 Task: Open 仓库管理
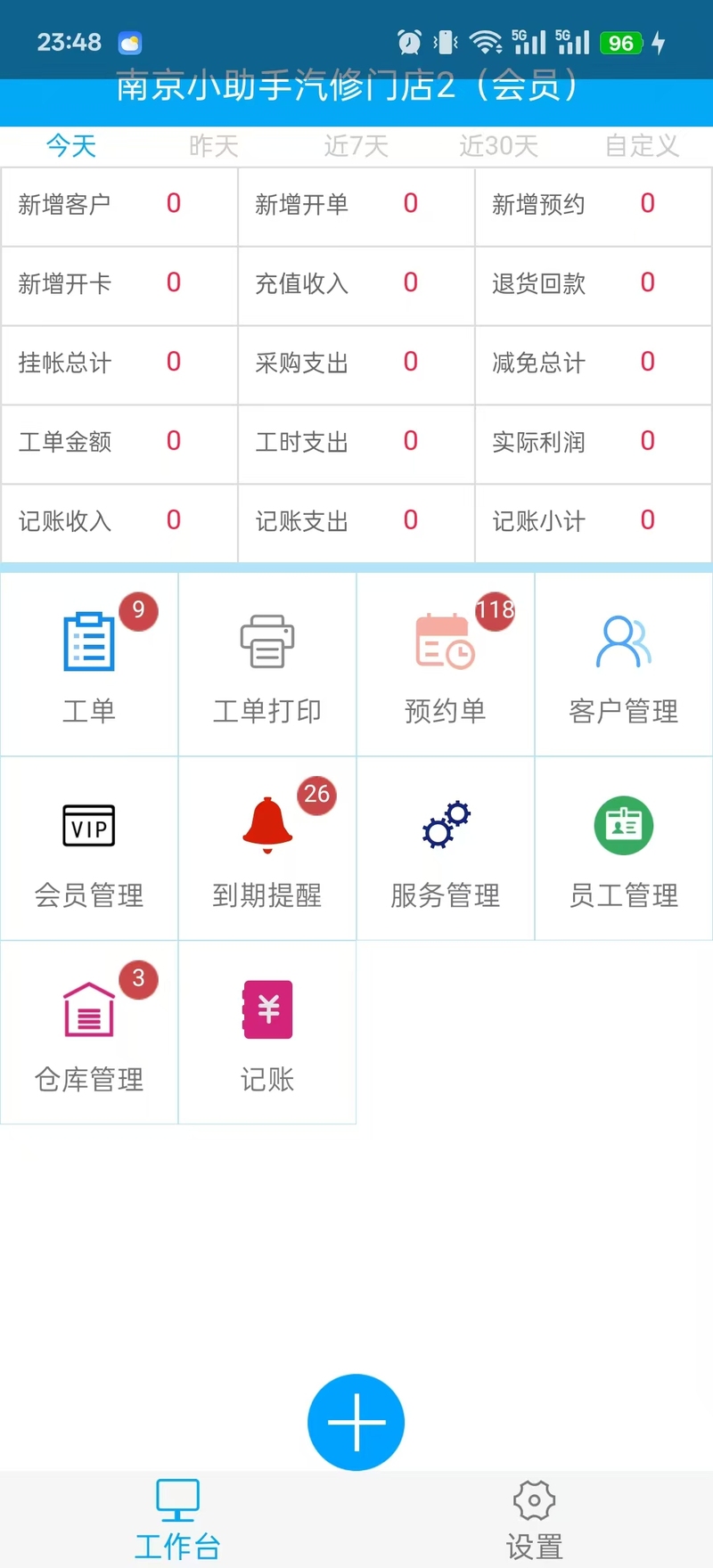[89, 1033]
